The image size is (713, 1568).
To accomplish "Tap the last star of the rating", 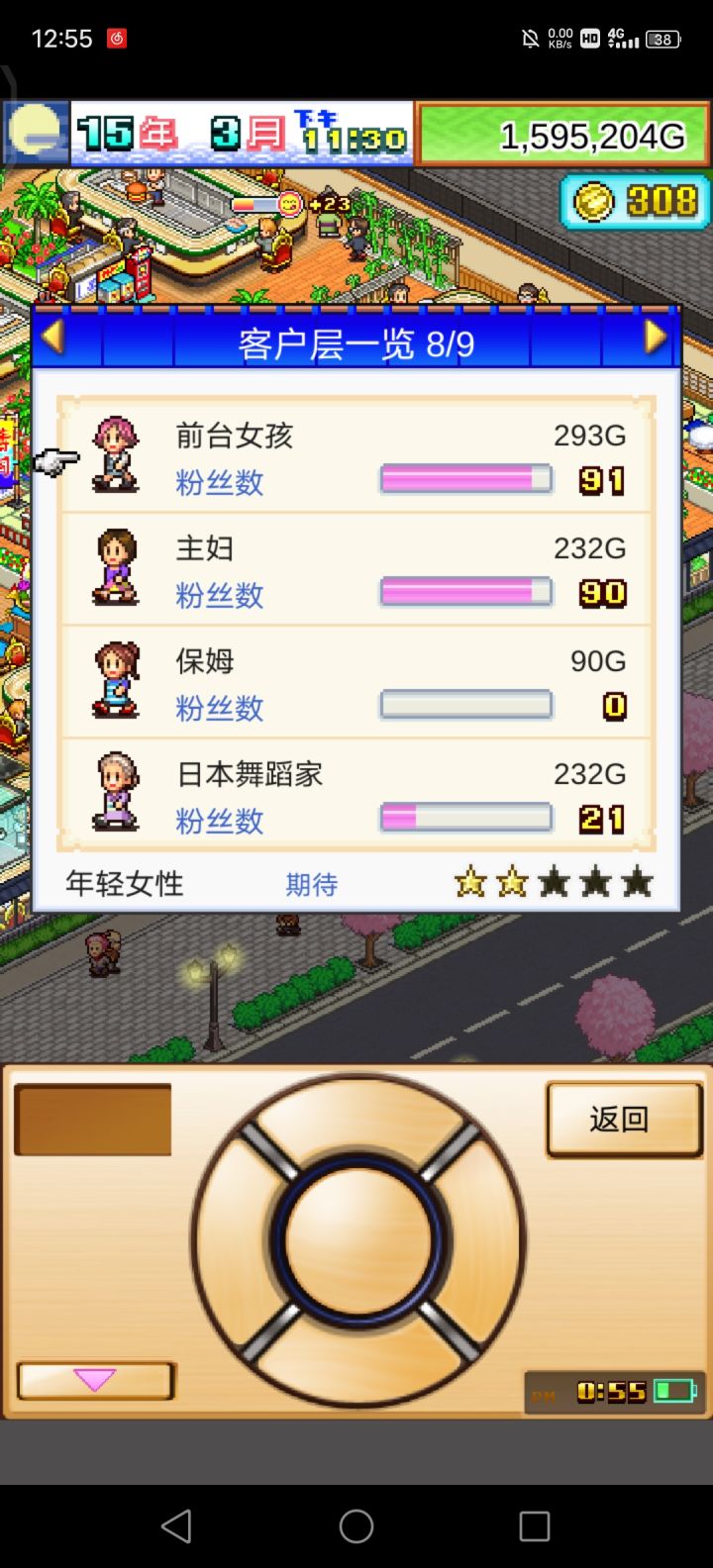I will click(634, 881).
